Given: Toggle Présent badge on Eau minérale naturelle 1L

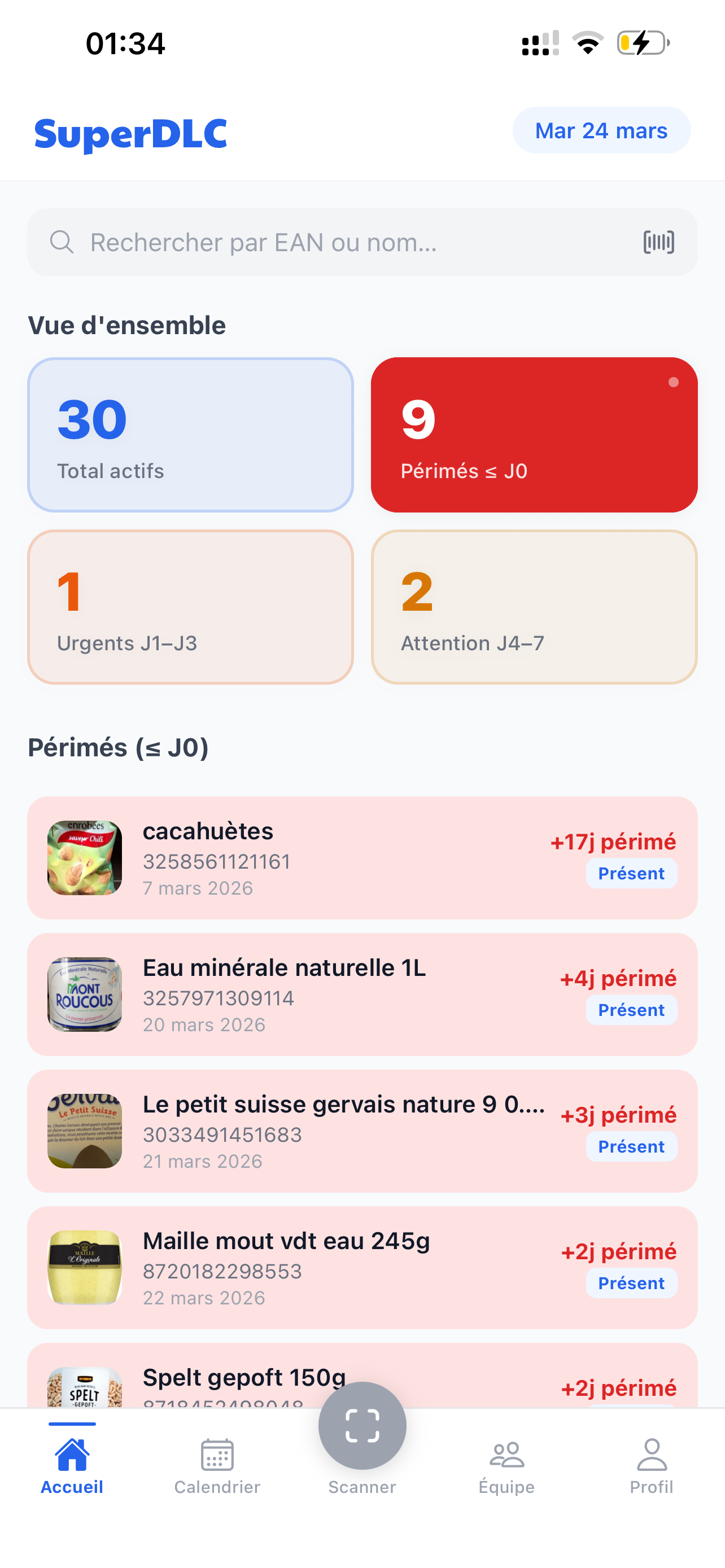Looking at the screenshot, I should pyautogui.click(x=631, y=1009).
